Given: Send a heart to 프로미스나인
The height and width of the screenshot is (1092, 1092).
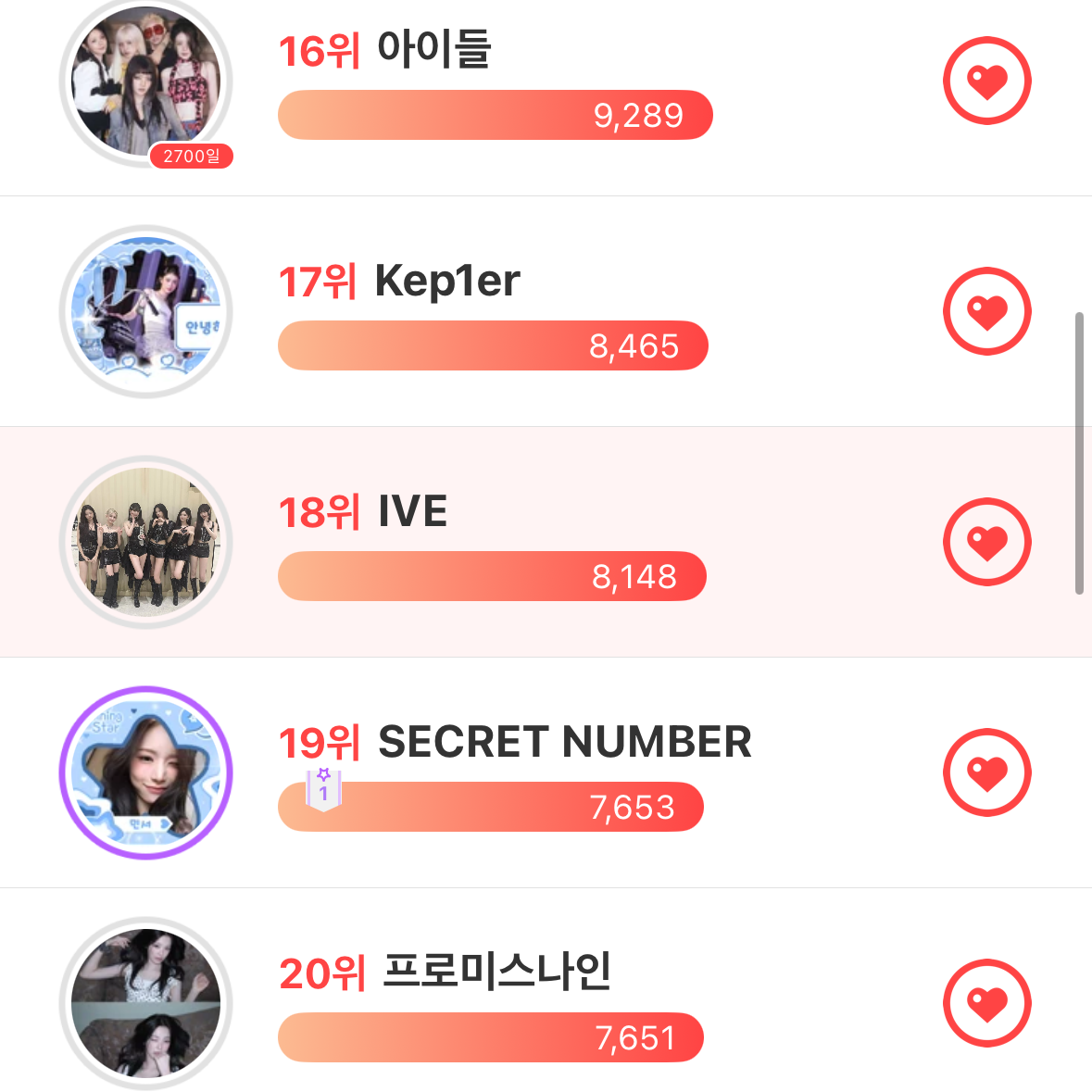Looking at the screenshot, I should click(x=986, y=1003).
